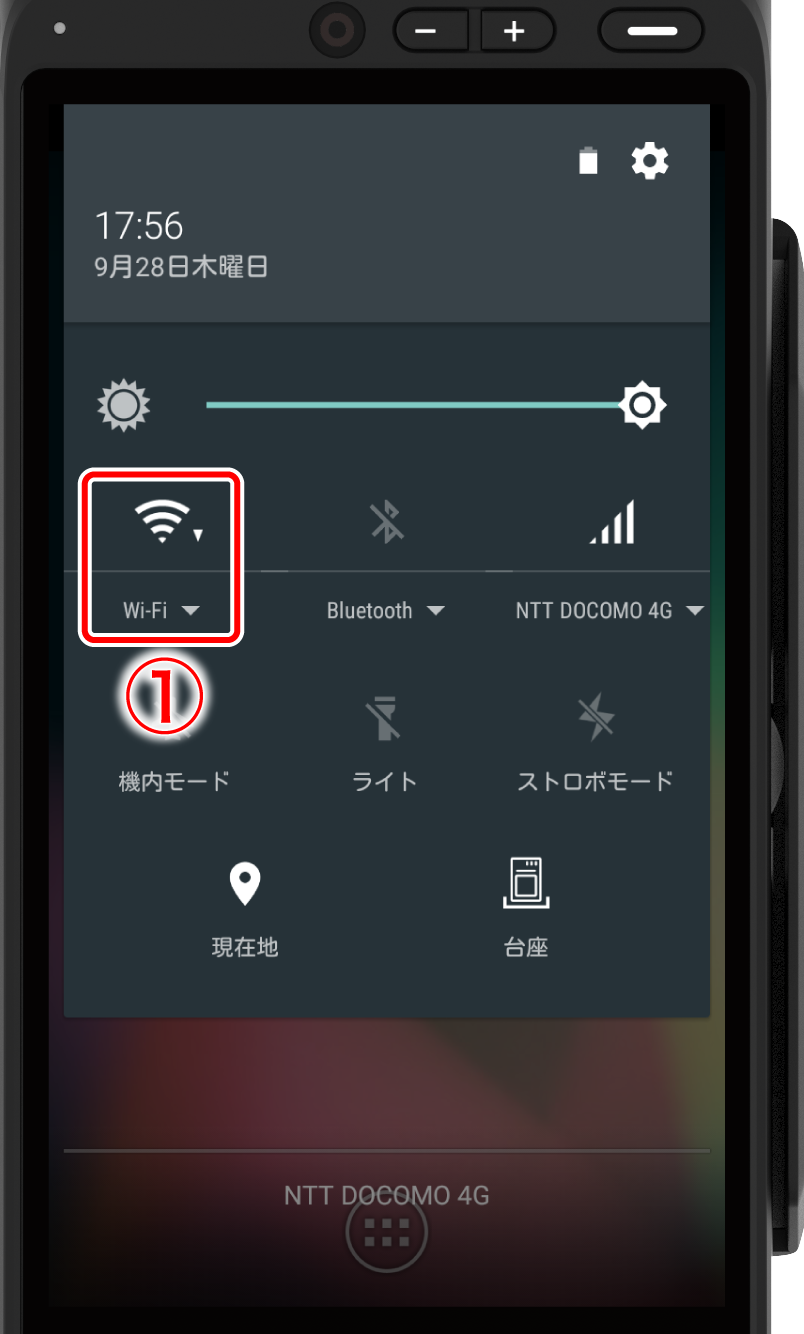Toggle the Wi-Fi icon

[162, 522]
